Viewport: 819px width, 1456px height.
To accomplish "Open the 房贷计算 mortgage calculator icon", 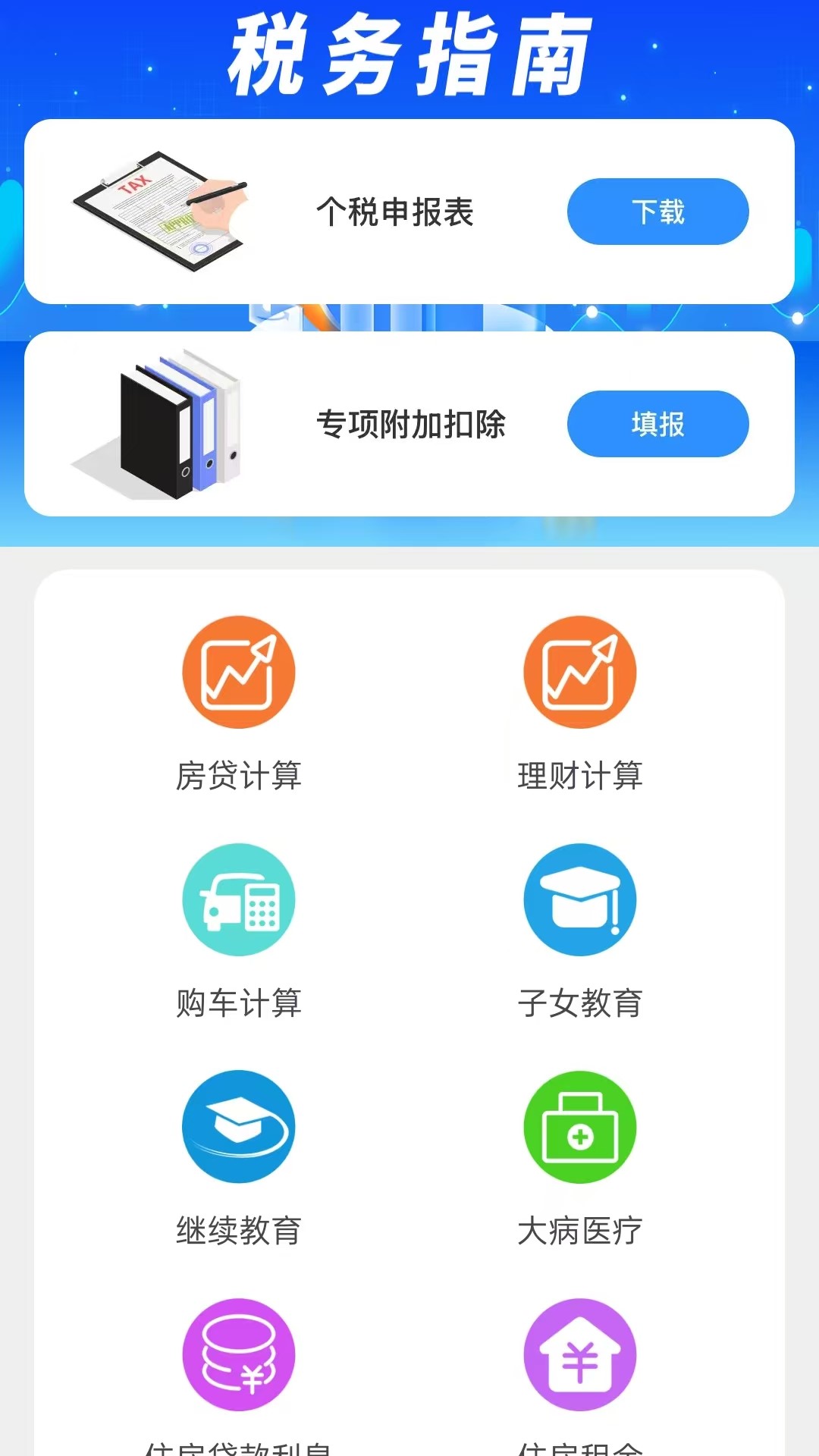I will 238,673.
